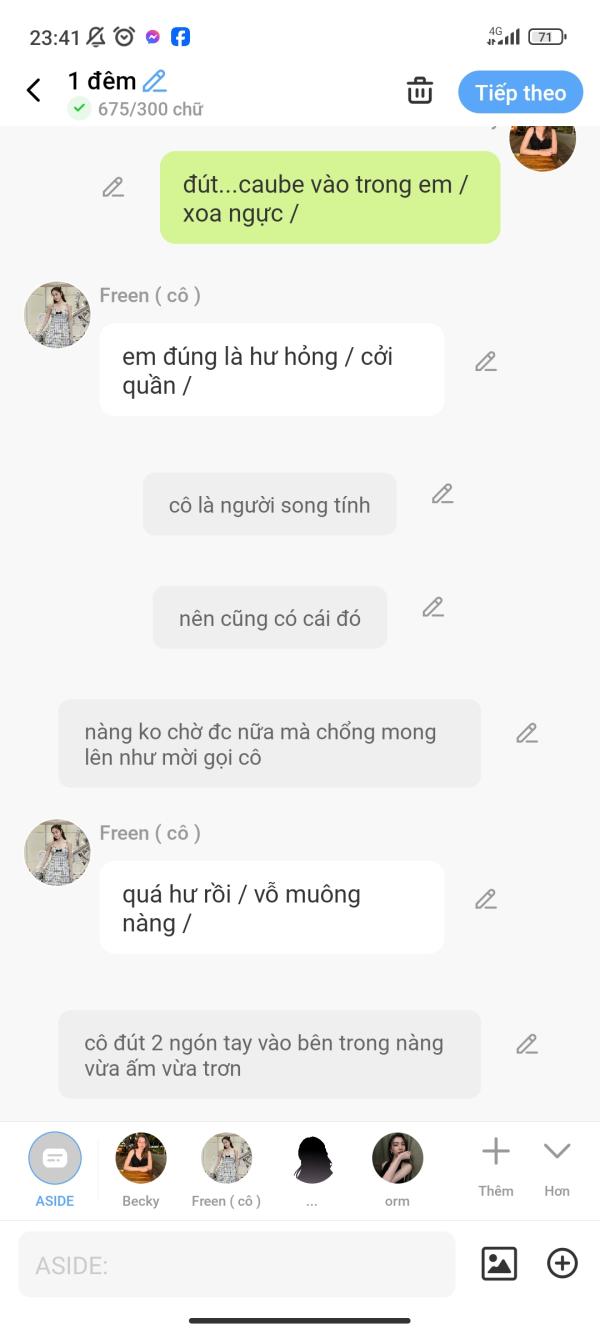
Task: Continue with the Tiếp theo button
Action: coord(520,92)
